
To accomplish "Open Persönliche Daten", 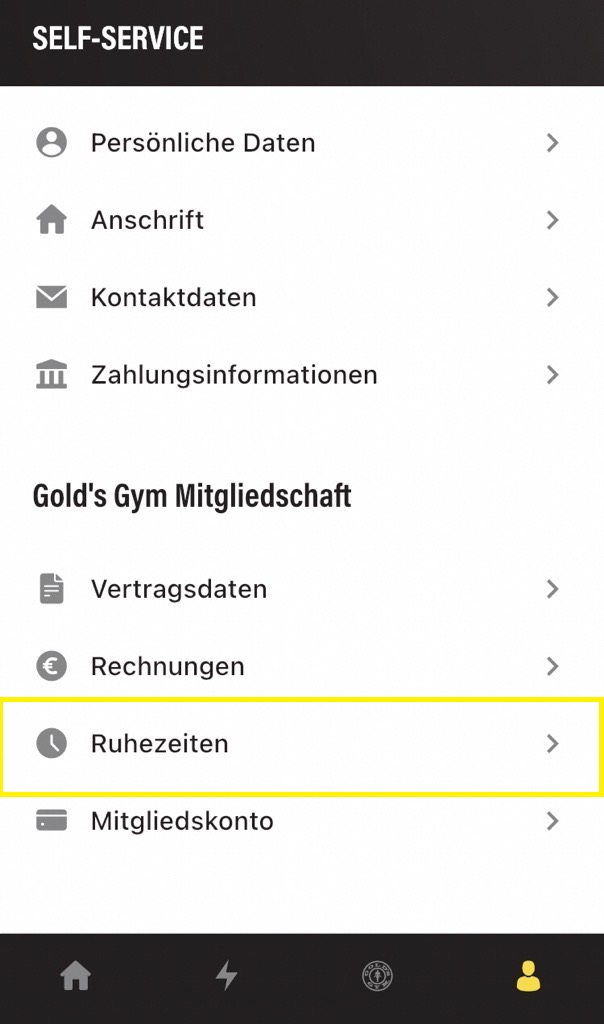I will 300,143.
